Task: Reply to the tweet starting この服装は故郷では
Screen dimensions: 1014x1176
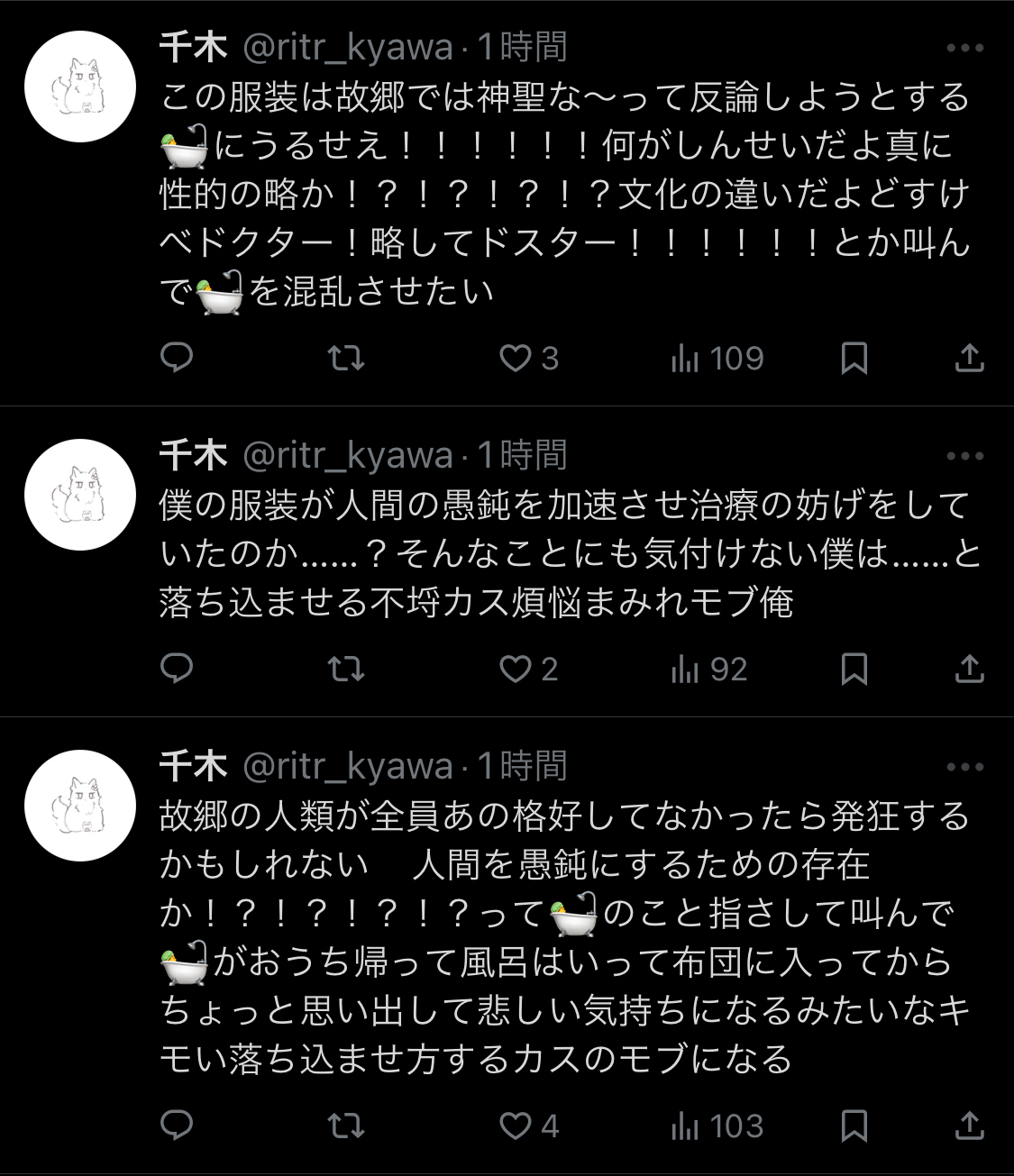Action: [177, 359]
